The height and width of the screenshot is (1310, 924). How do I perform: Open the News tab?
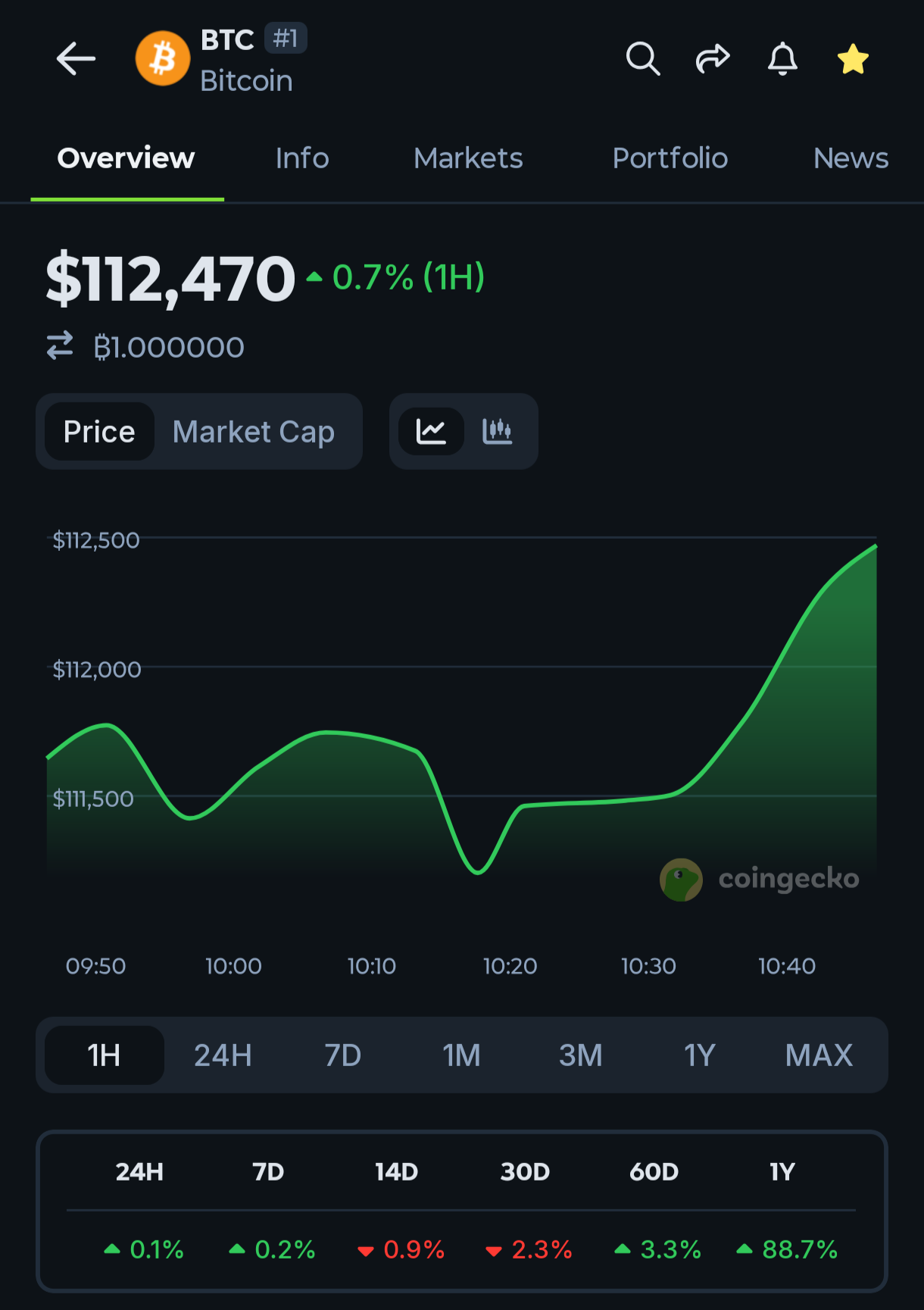point(850,158)
